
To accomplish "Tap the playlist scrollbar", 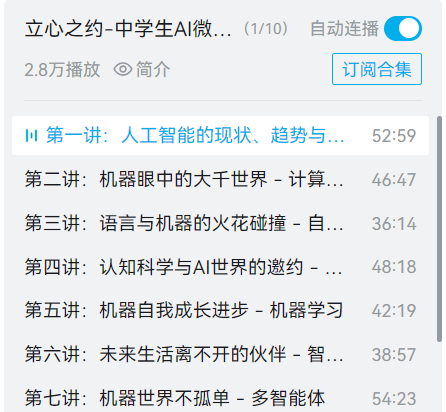I will click(439, 229).
